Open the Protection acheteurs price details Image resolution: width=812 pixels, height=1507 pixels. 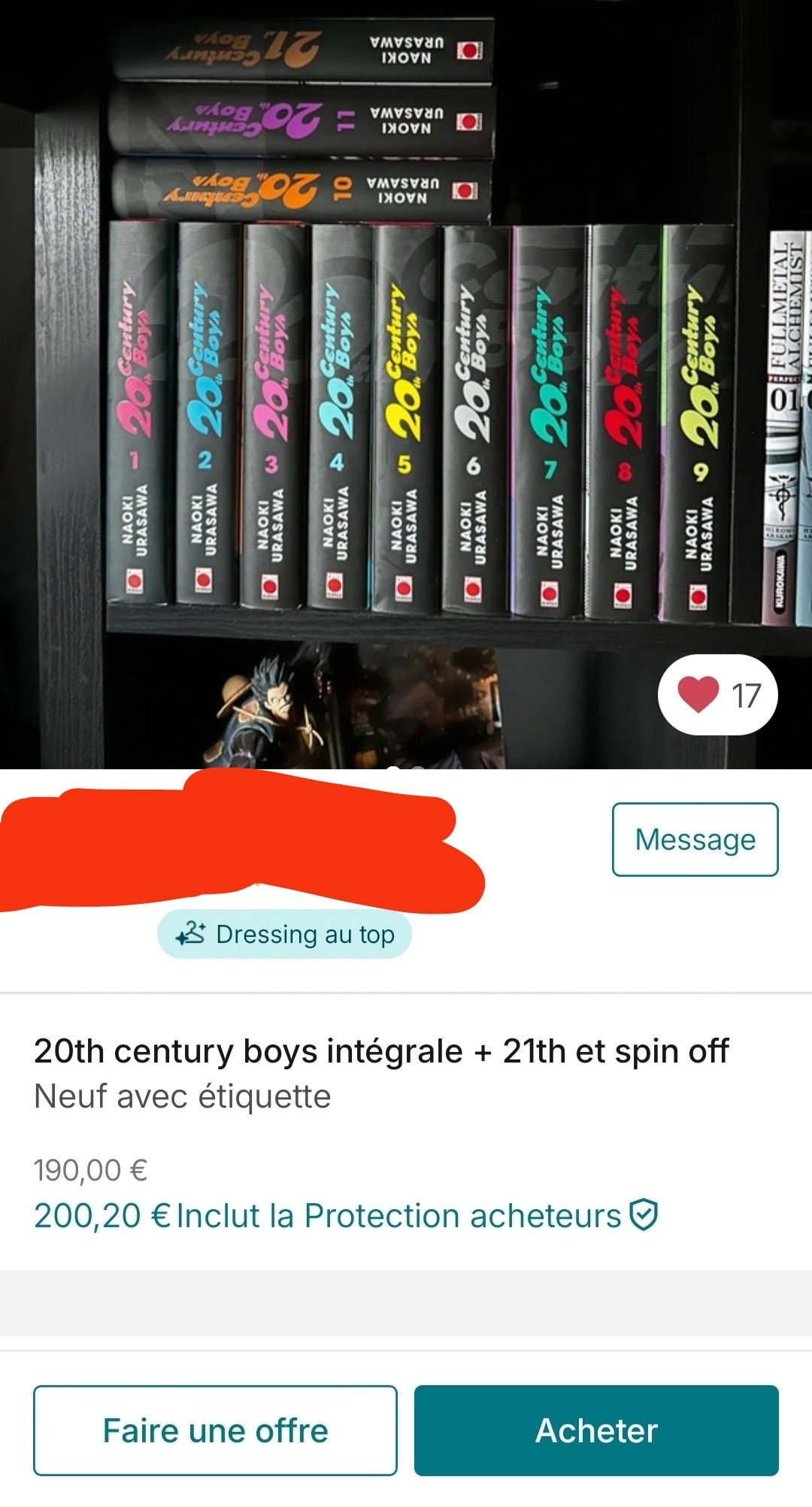click(x=346, y=1215)
